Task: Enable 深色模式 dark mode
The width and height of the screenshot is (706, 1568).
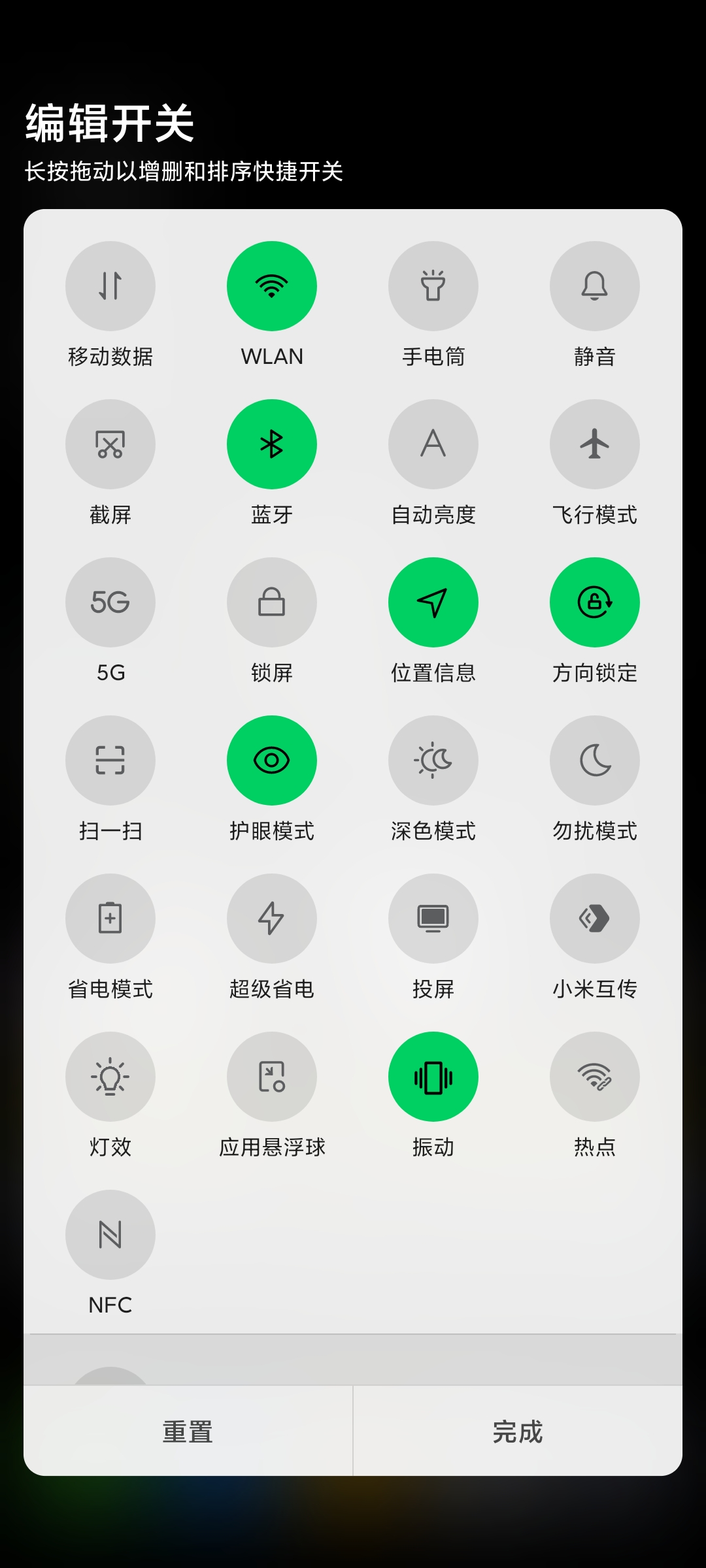Action: coord(433,760)
